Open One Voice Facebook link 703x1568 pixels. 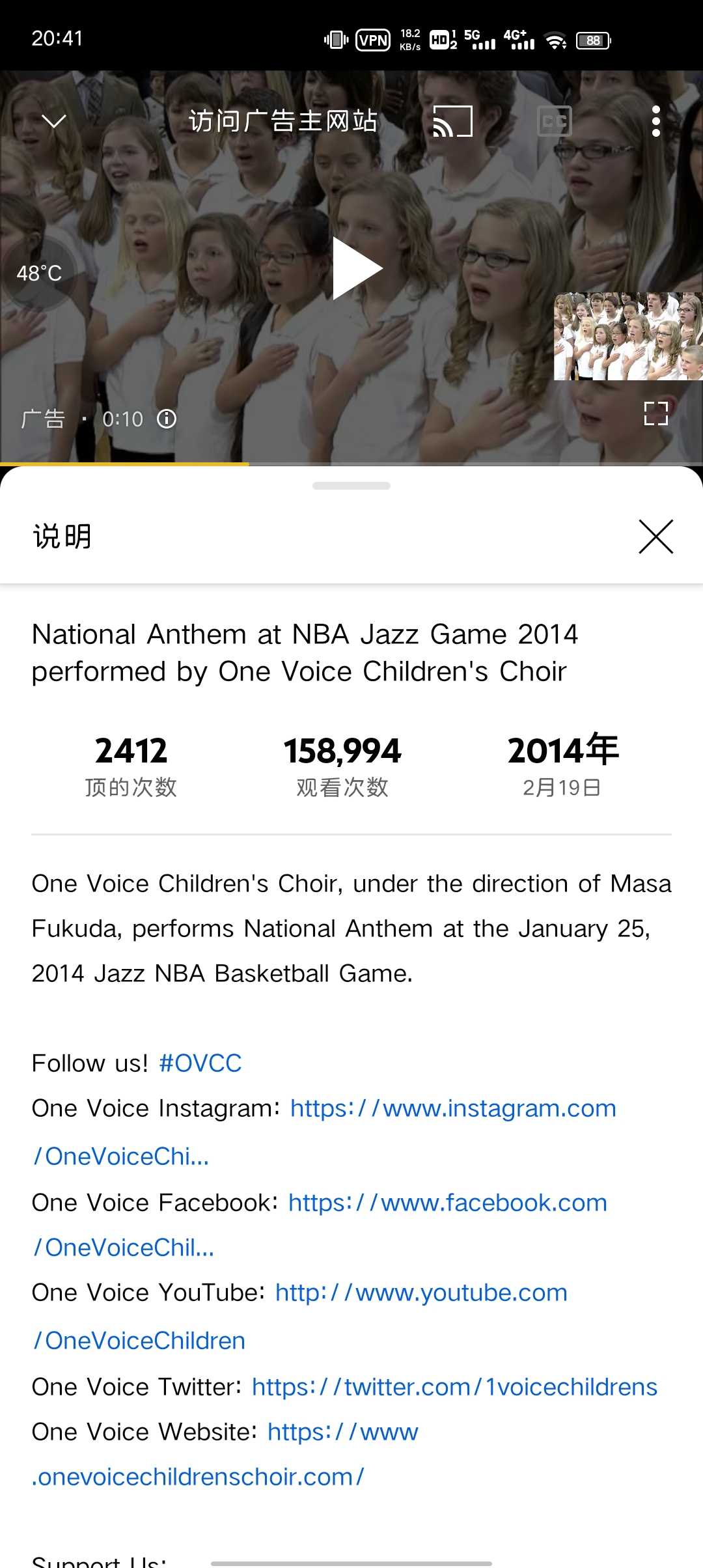click(x=448, y=1203)
